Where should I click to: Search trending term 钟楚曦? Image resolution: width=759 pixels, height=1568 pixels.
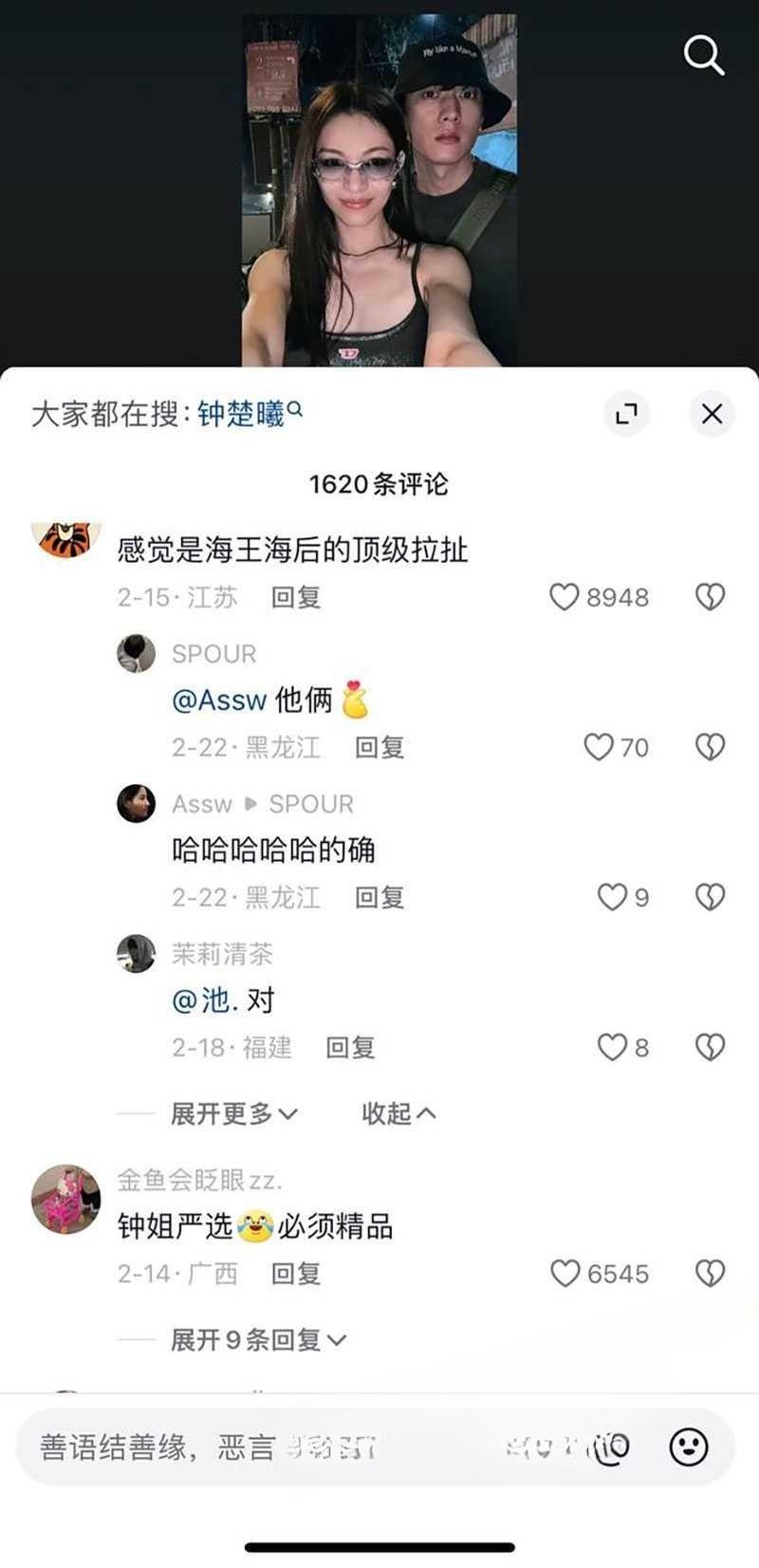pyautogui.click(x=243, y=414)
